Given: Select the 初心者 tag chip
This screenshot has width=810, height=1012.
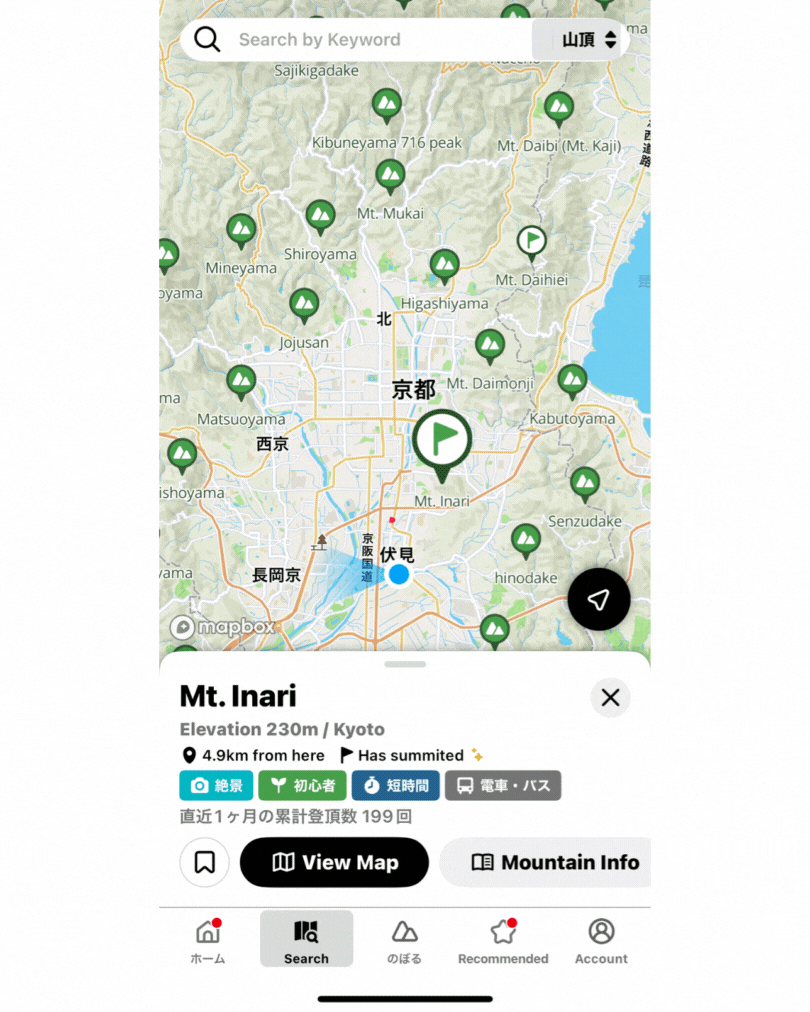Looking at the screenshot, I should click(x=303, y=785).
